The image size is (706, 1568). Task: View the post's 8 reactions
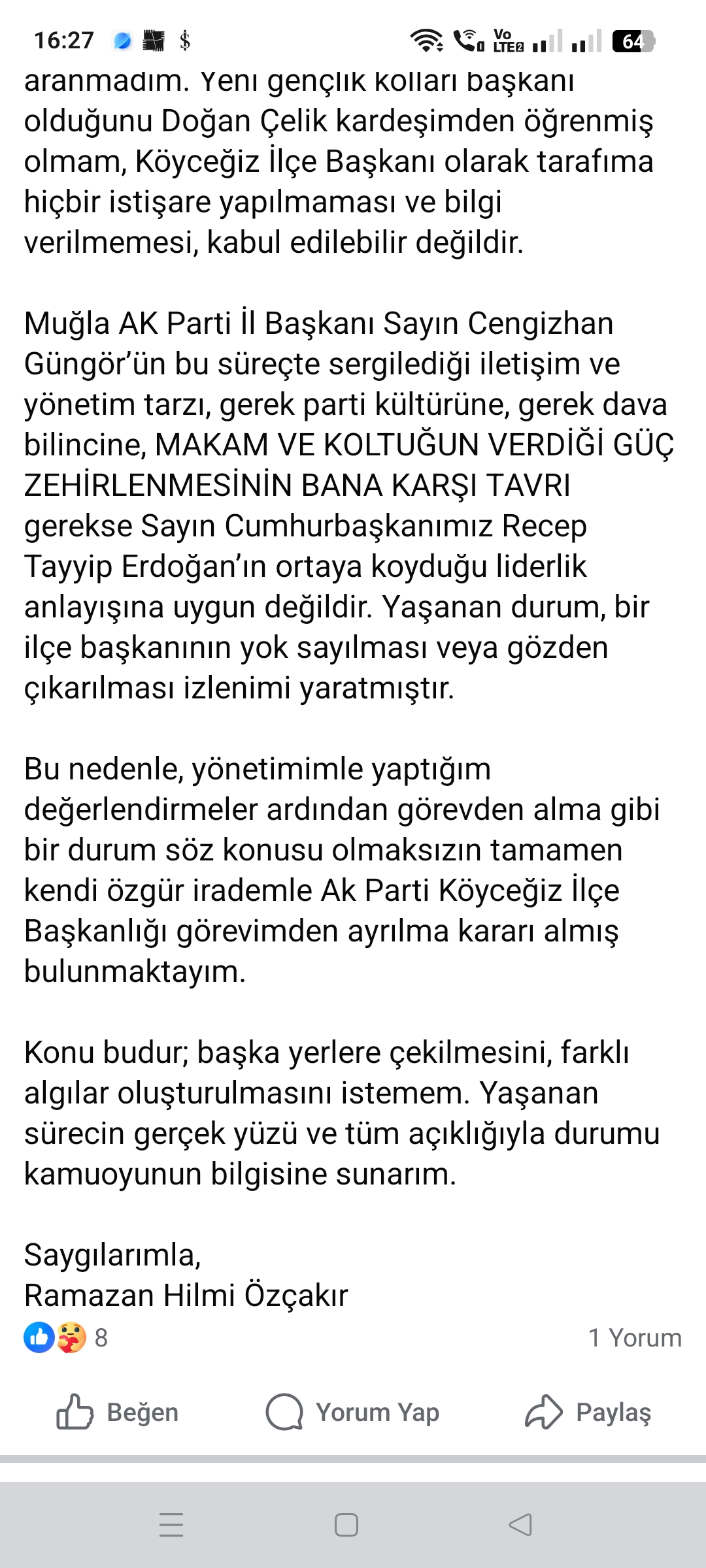pos(65,1337)
